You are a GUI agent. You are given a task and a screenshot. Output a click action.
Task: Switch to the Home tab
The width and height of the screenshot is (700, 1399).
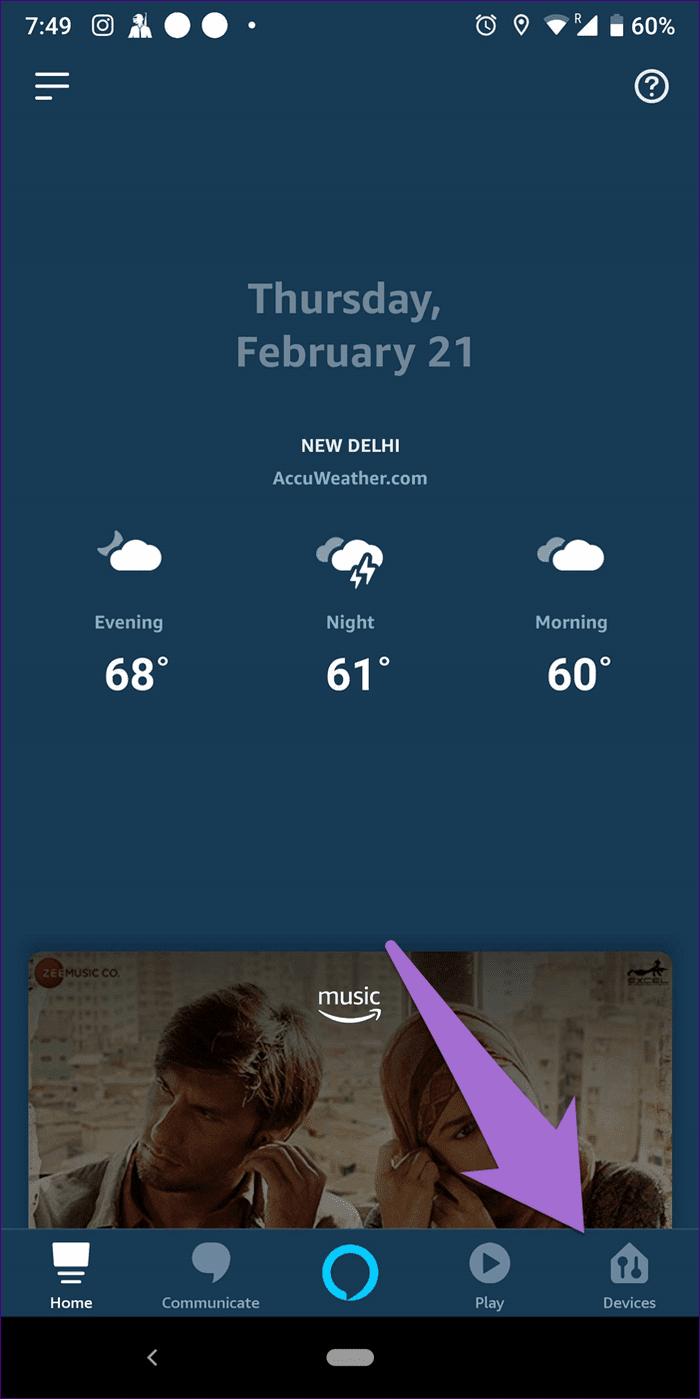coord(71,1276)
